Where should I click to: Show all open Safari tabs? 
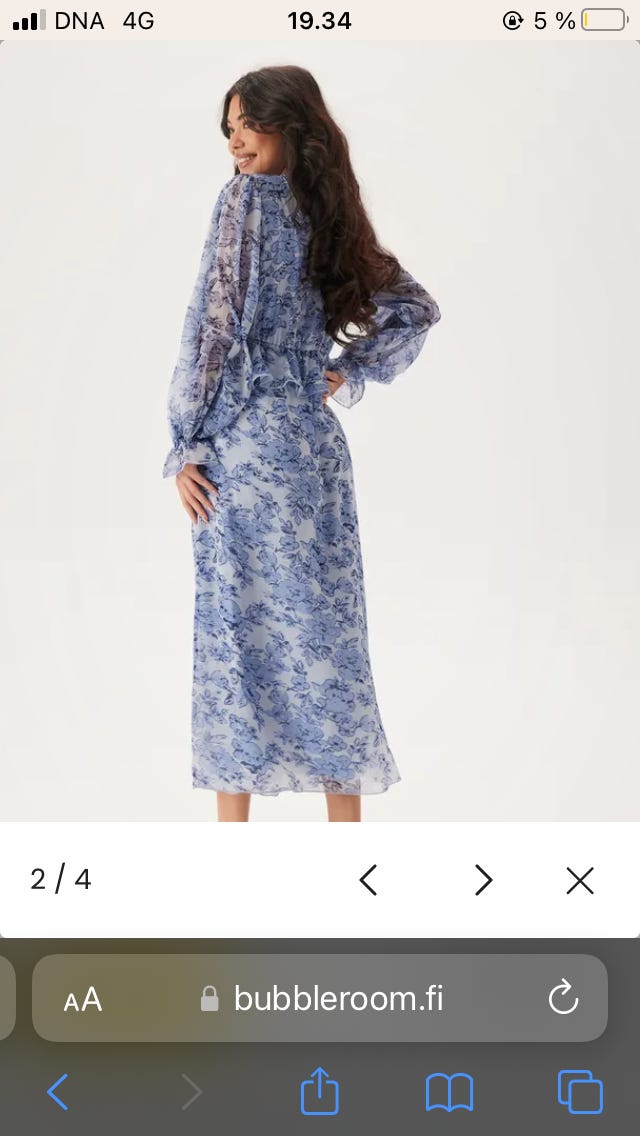[x=580, y=1091]
